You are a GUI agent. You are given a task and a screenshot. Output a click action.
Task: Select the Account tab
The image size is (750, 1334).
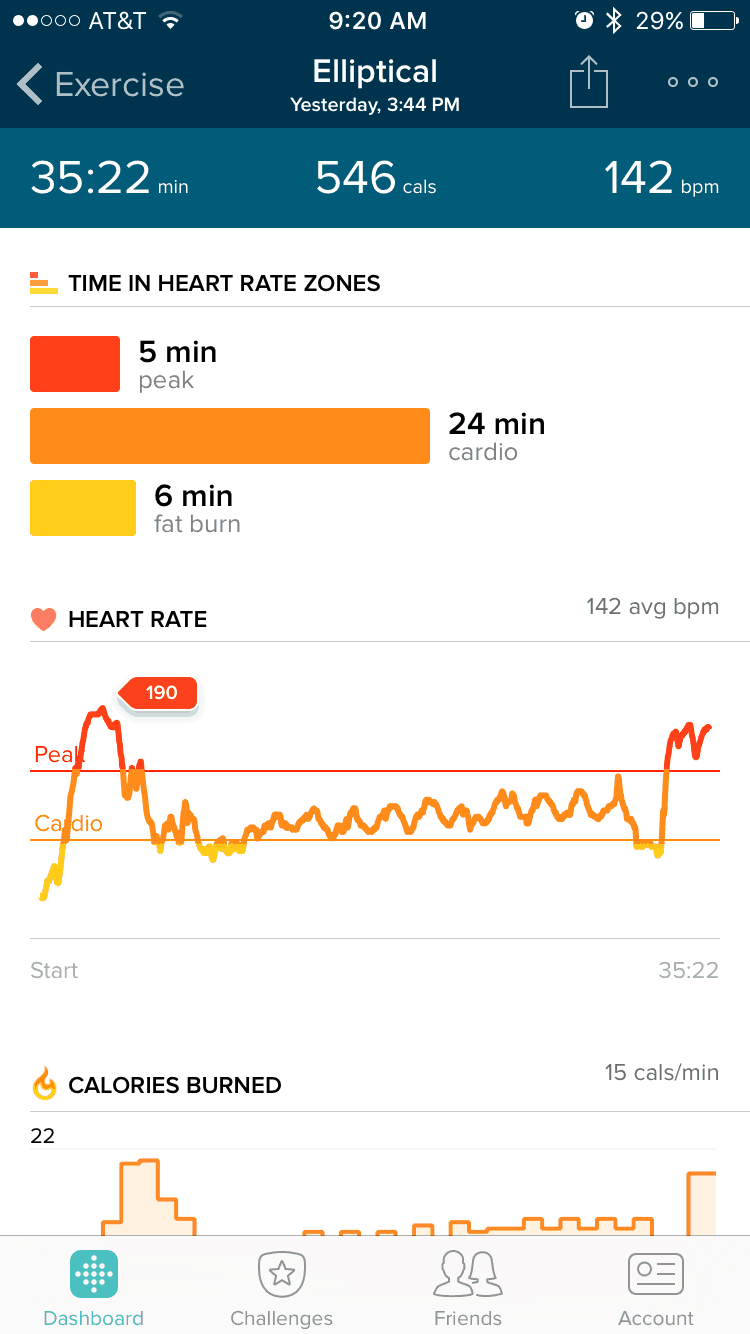656,1290
